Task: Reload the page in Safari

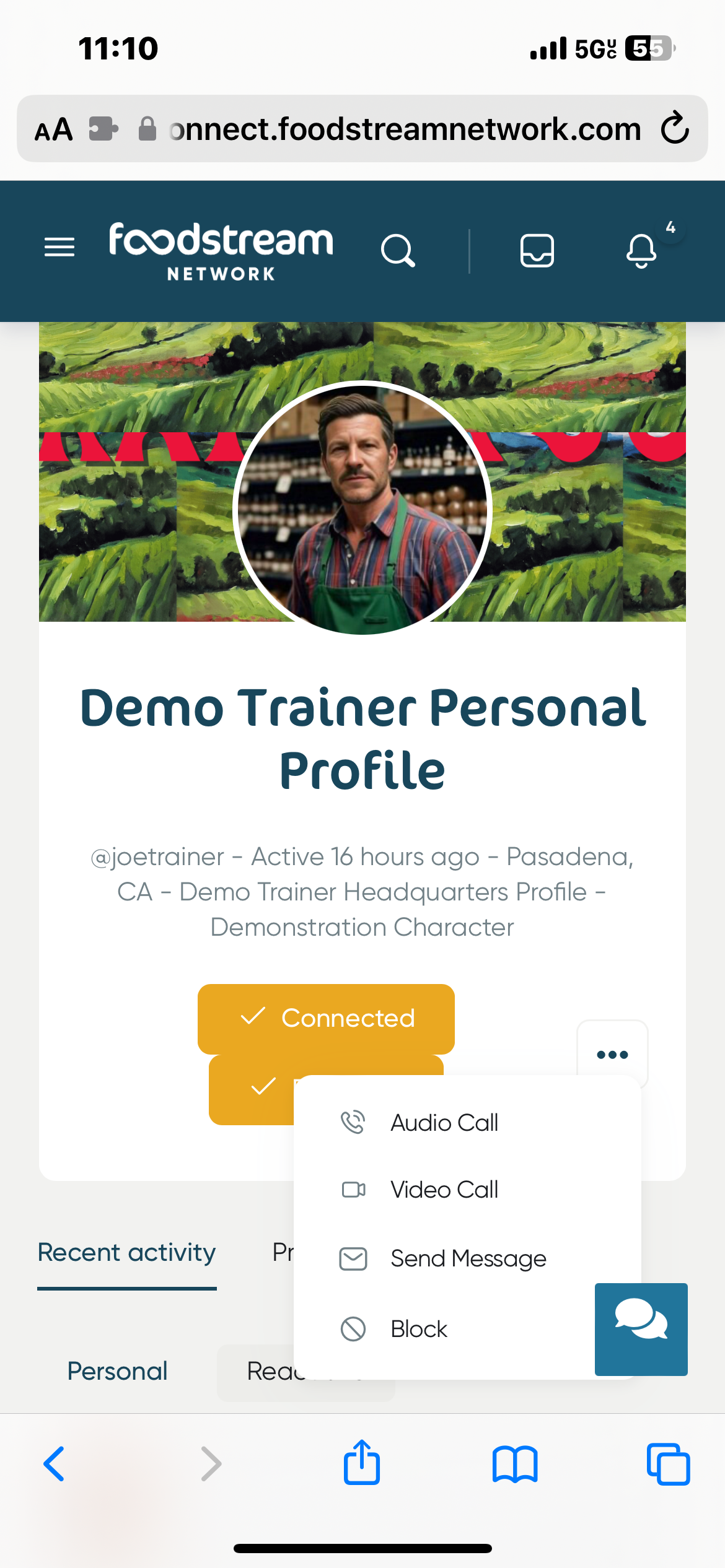Action: 675,129
